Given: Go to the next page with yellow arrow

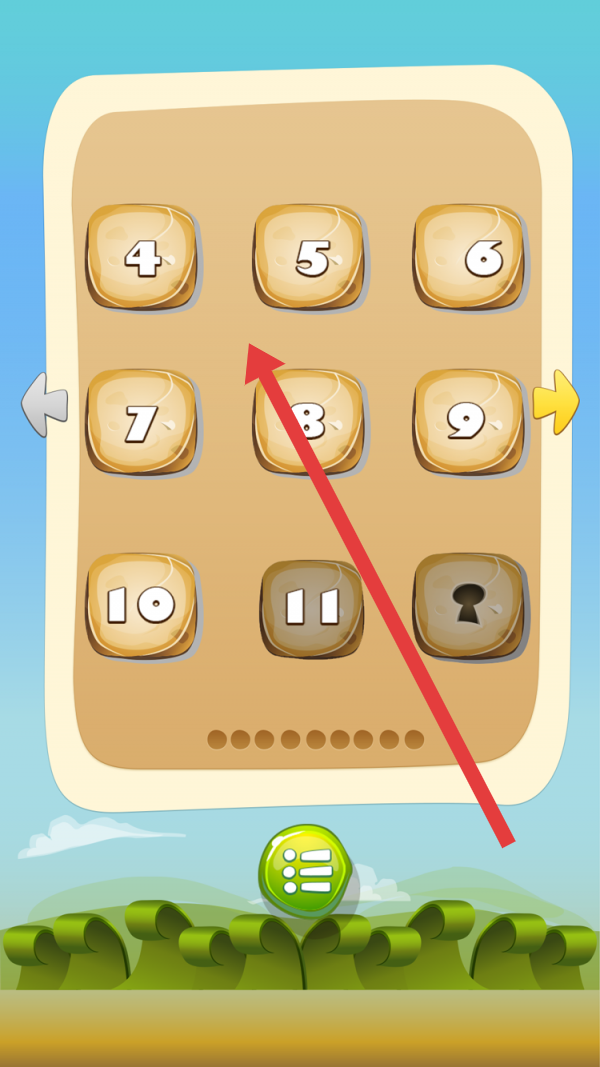Looking at the screenshot, I should click(555, 402).
